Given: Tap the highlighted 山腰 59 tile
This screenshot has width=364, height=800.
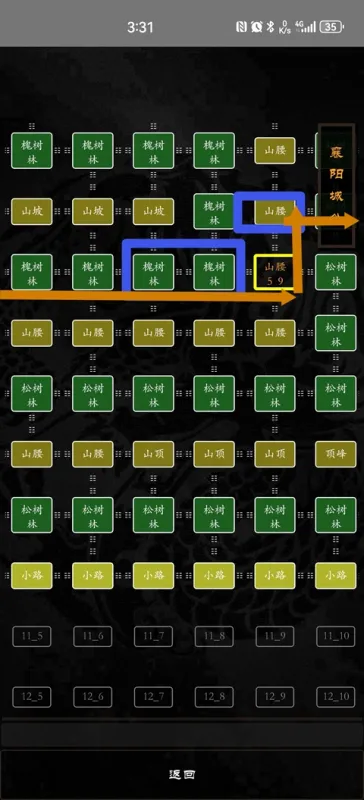Looking at the screenshot, I should tap(275, 272).
